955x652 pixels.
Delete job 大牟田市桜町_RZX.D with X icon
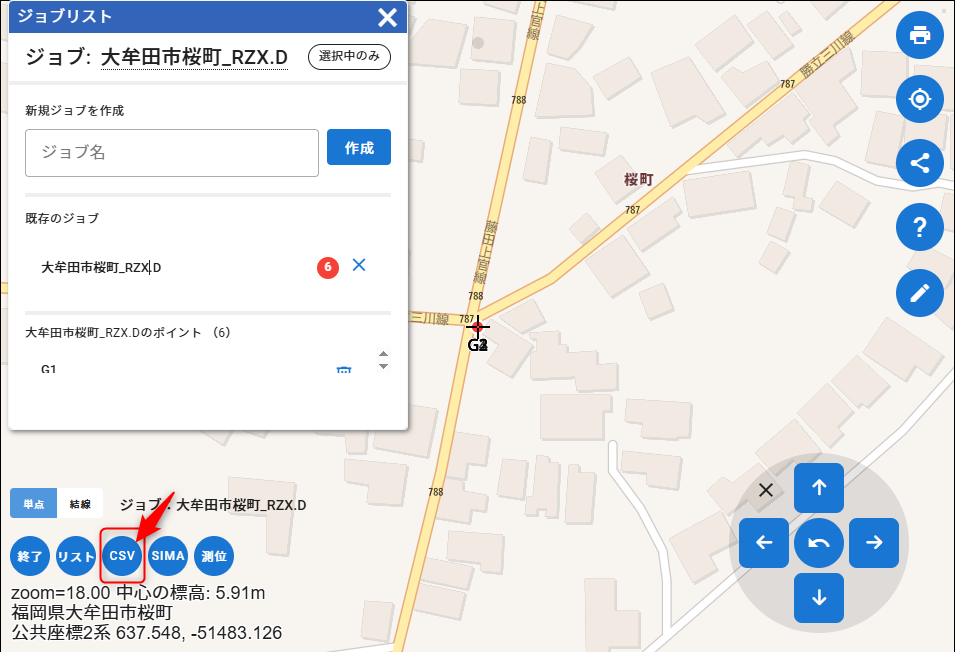[x=359, y=265]
